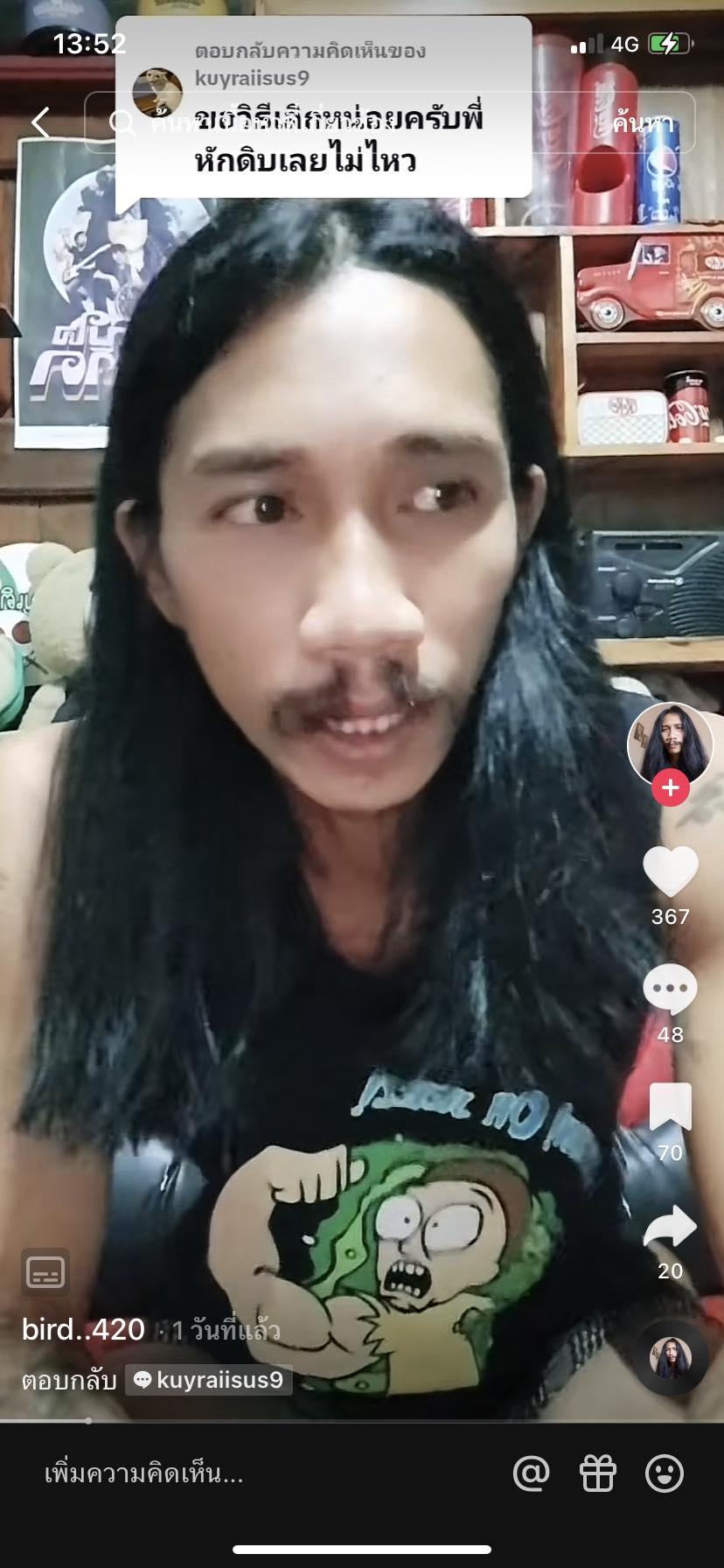The image size is (724, 1568).
Task: Open the creator's profile picture
Action: [671, 745]
